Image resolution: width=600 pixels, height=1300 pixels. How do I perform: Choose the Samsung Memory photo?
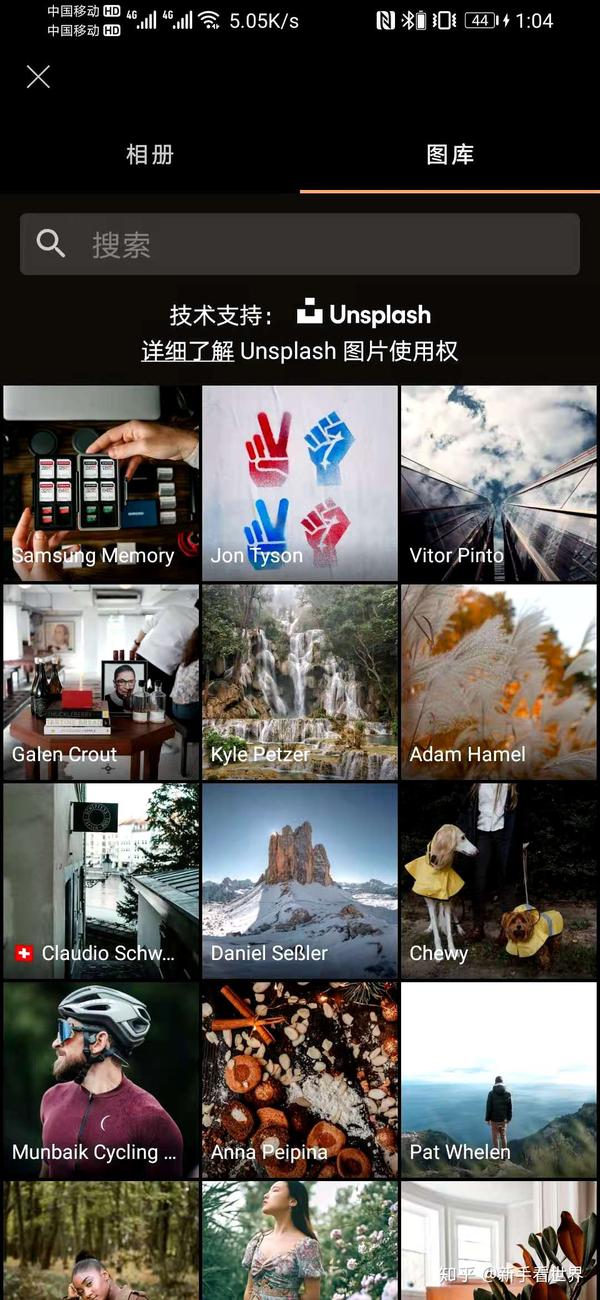(101, 483)
